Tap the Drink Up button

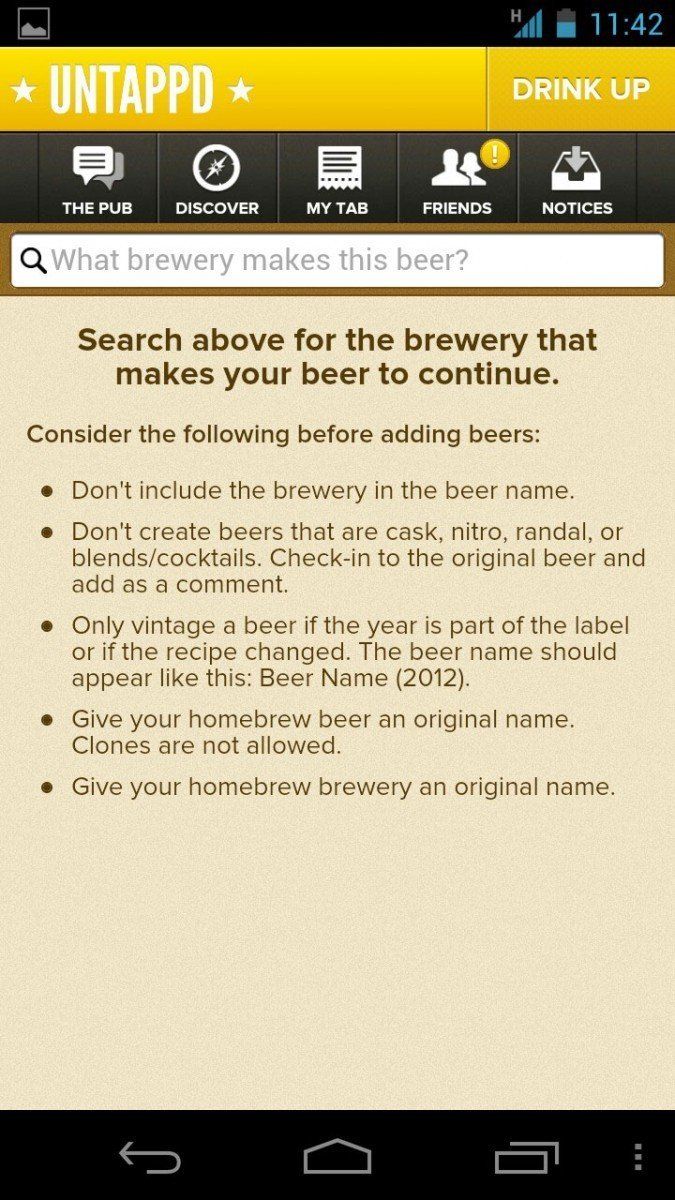pos(581,89)
